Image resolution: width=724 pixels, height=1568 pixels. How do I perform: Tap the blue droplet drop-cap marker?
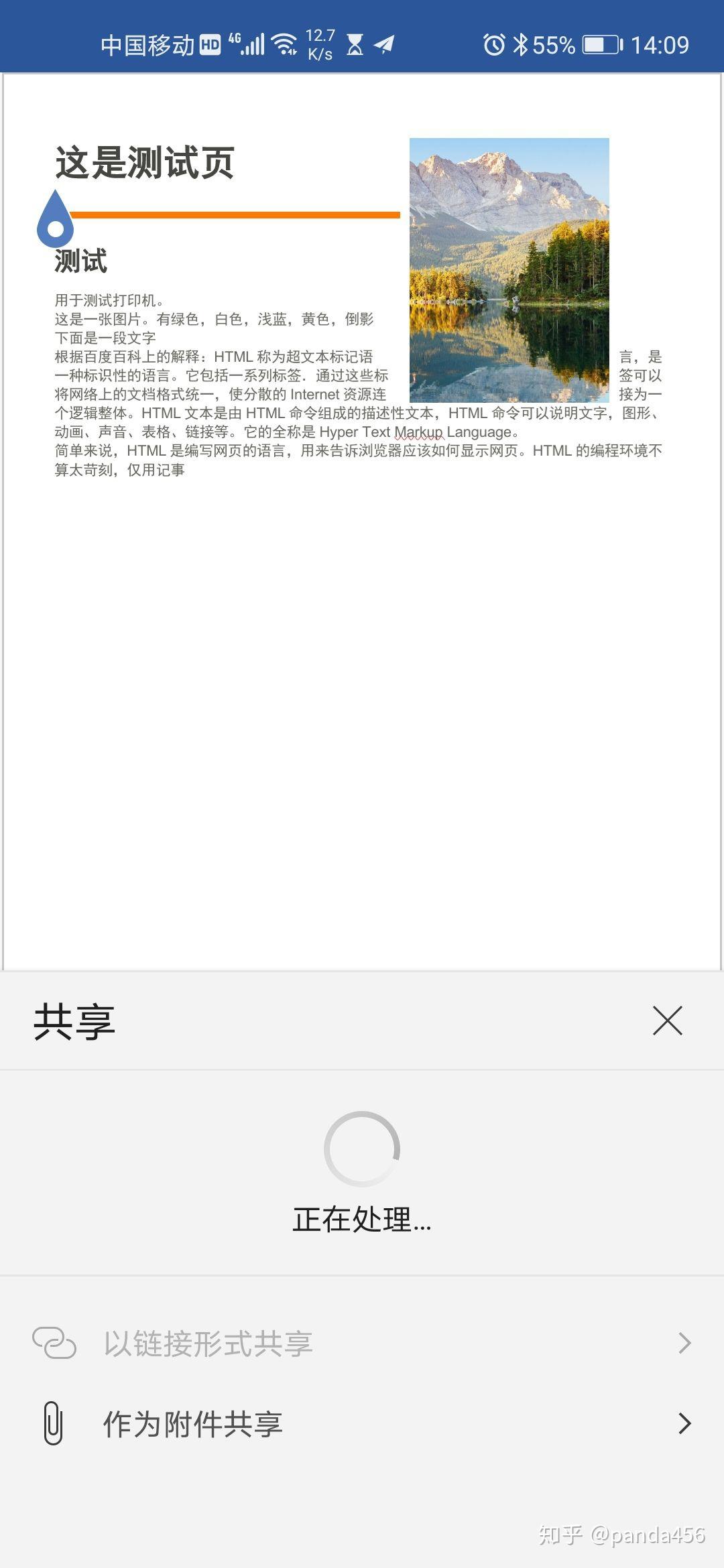tap(55, 221)
